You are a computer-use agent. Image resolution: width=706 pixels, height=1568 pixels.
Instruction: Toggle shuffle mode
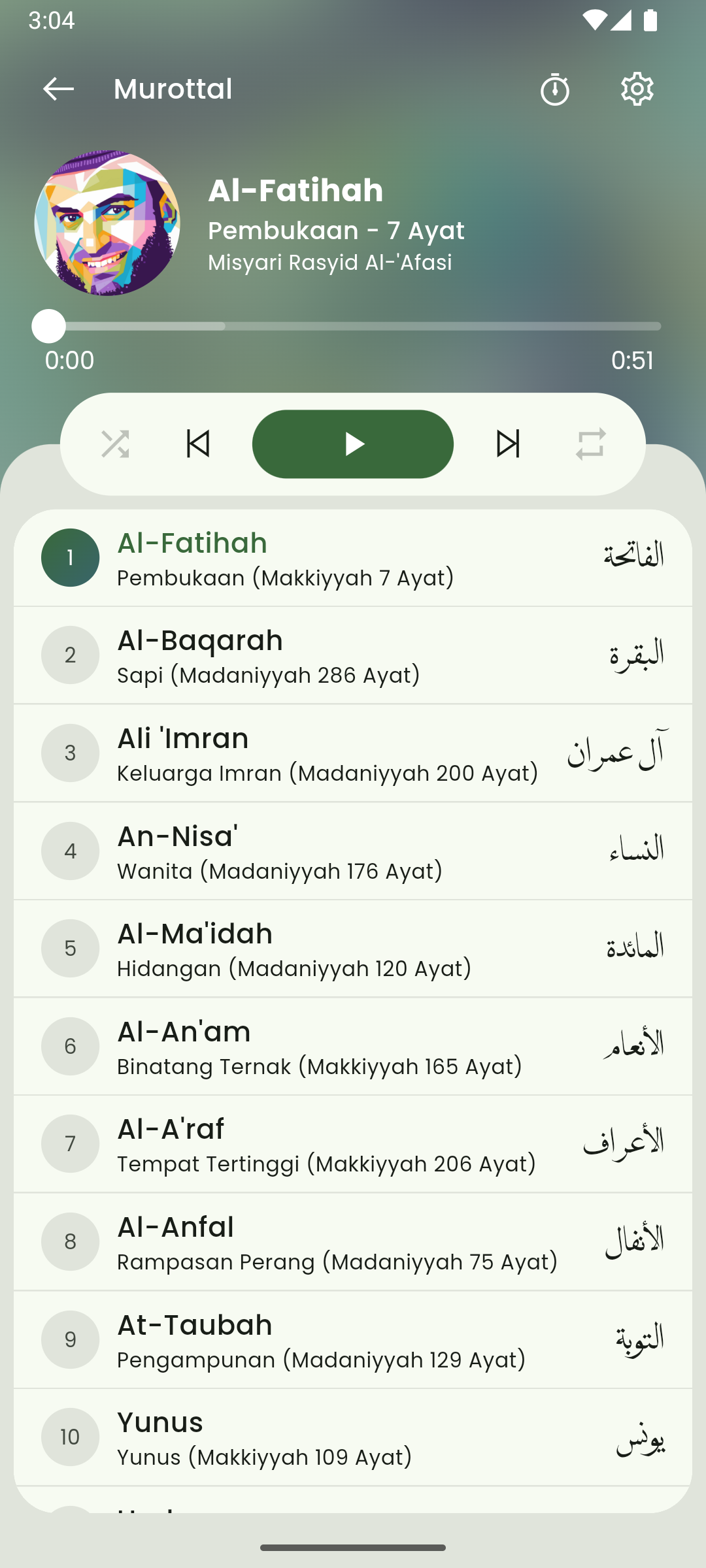click(x=115, y=444)
